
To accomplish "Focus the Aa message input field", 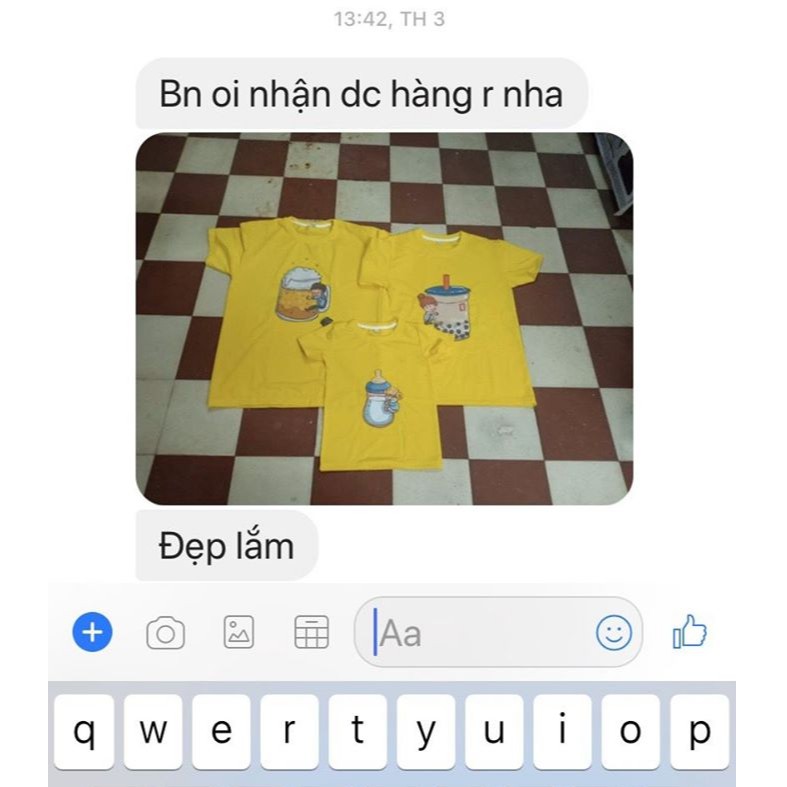I will 480,633.
